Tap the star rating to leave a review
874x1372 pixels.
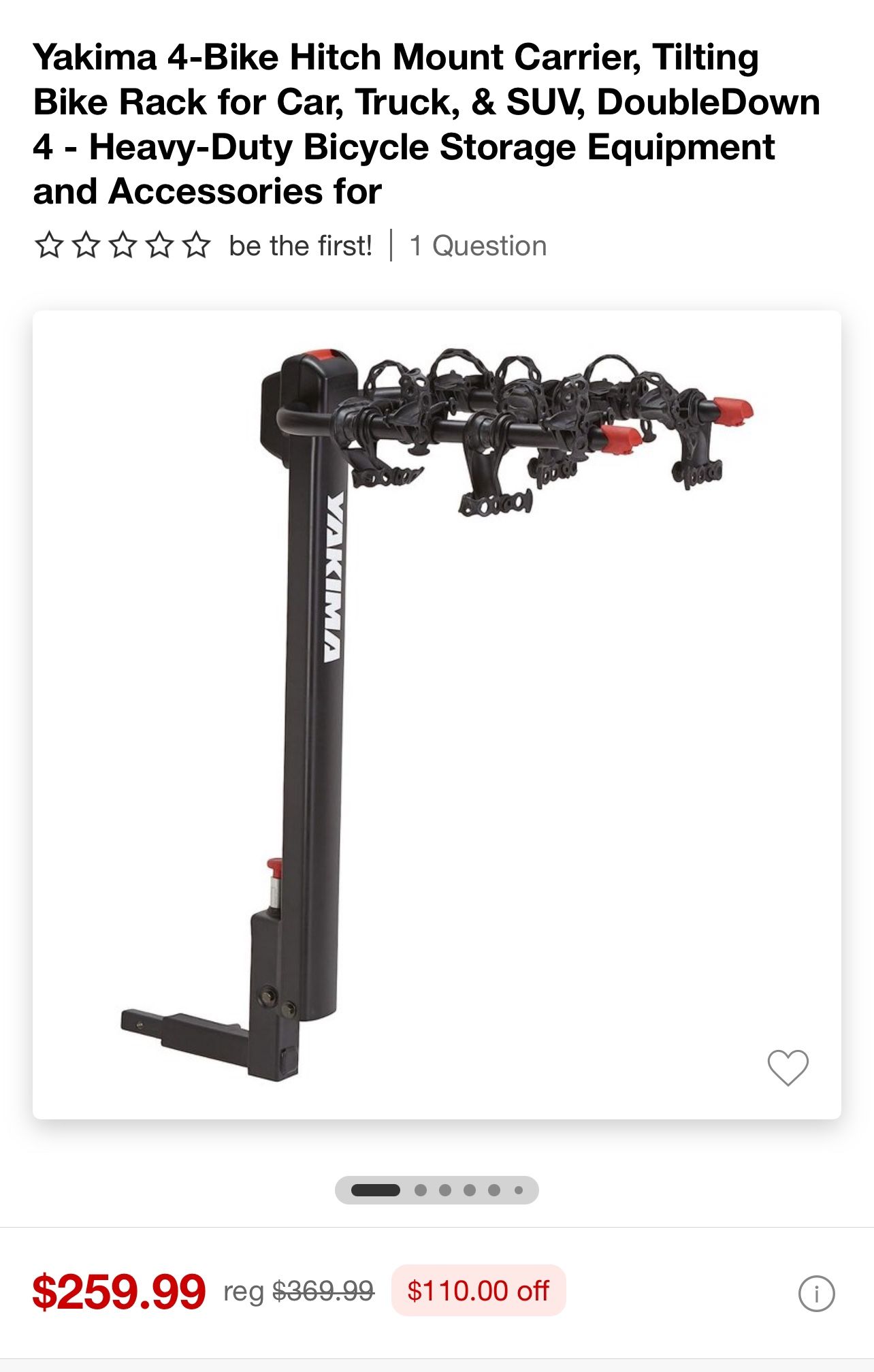click(x=123, y=245)
